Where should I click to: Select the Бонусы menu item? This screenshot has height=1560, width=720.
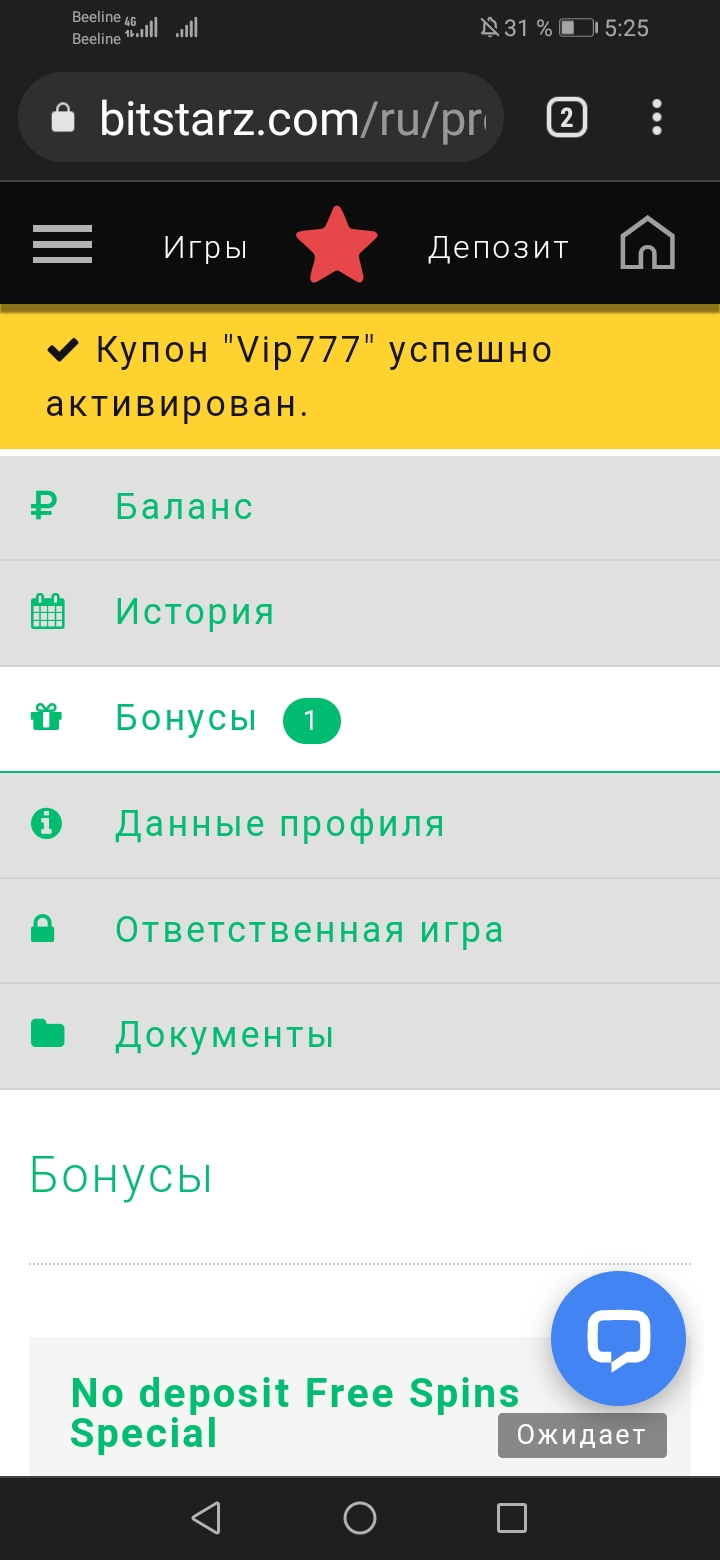pyautogui.click(x=187, y=718)
